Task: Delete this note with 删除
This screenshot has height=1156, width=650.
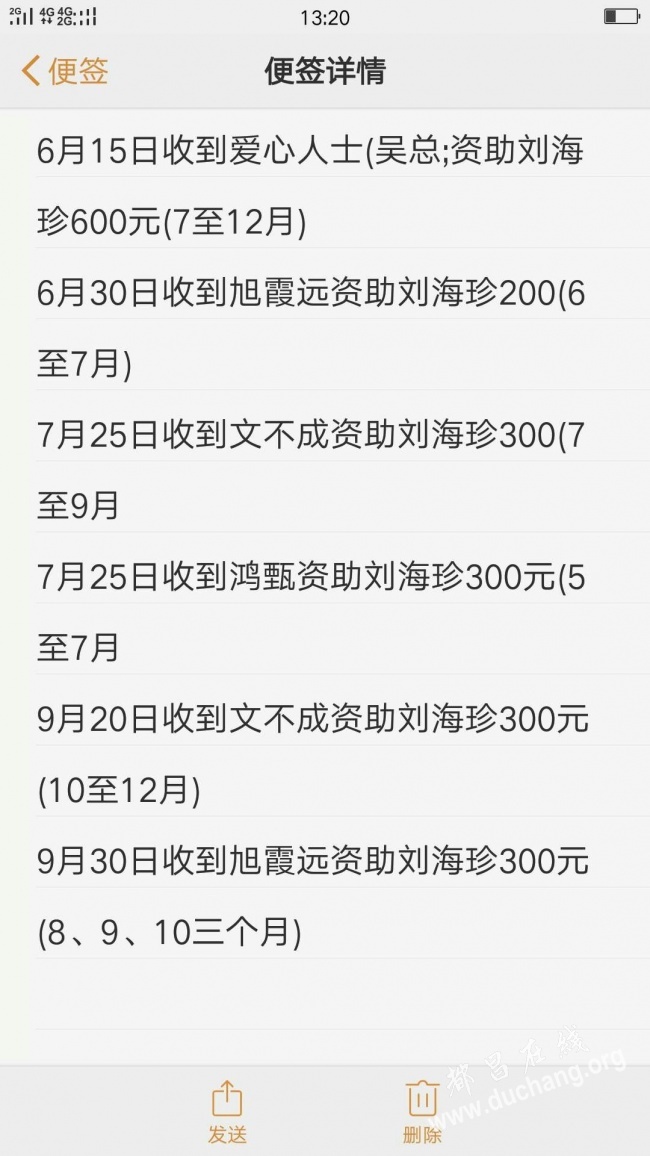Action: pos(422,1113)
